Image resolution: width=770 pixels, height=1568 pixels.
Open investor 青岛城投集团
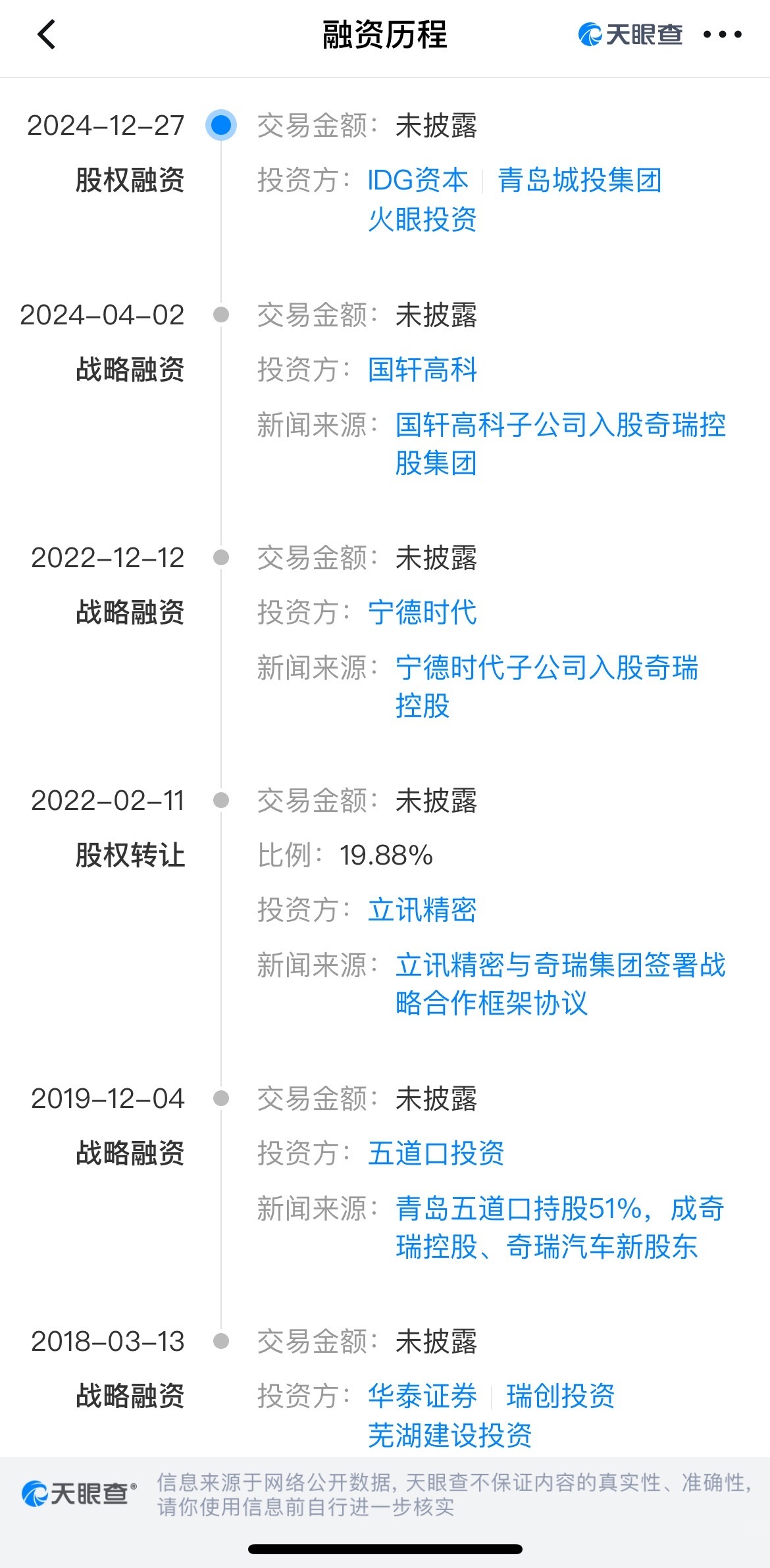click(579, 180)
